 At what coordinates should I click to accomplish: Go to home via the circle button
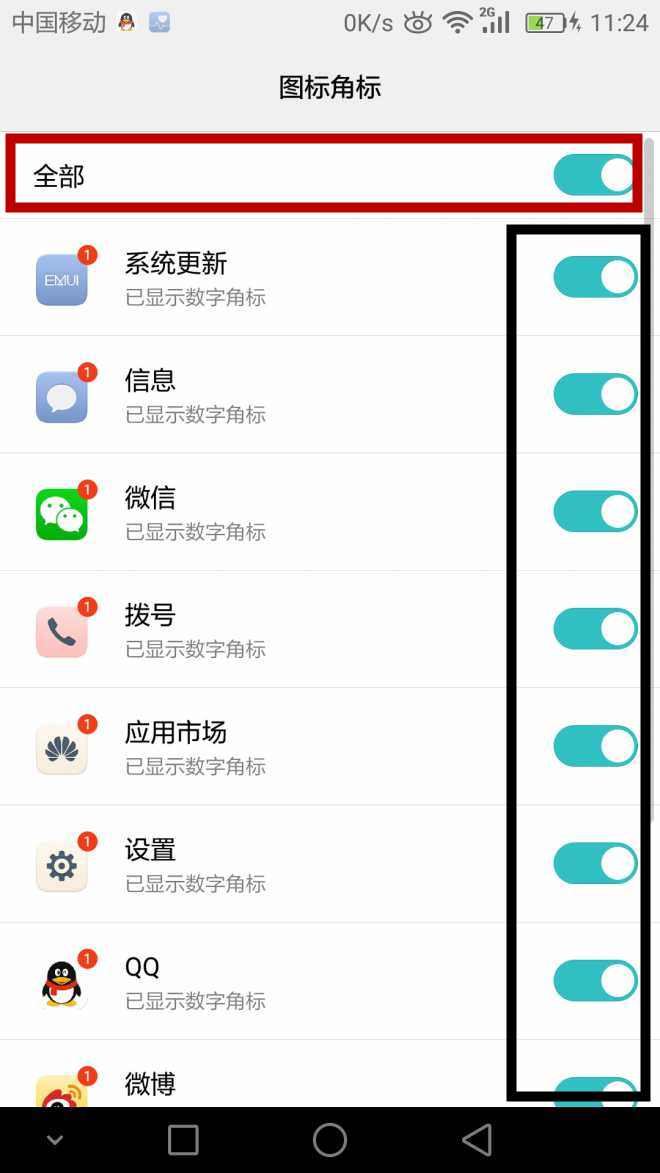click(x=330, y=1140)
